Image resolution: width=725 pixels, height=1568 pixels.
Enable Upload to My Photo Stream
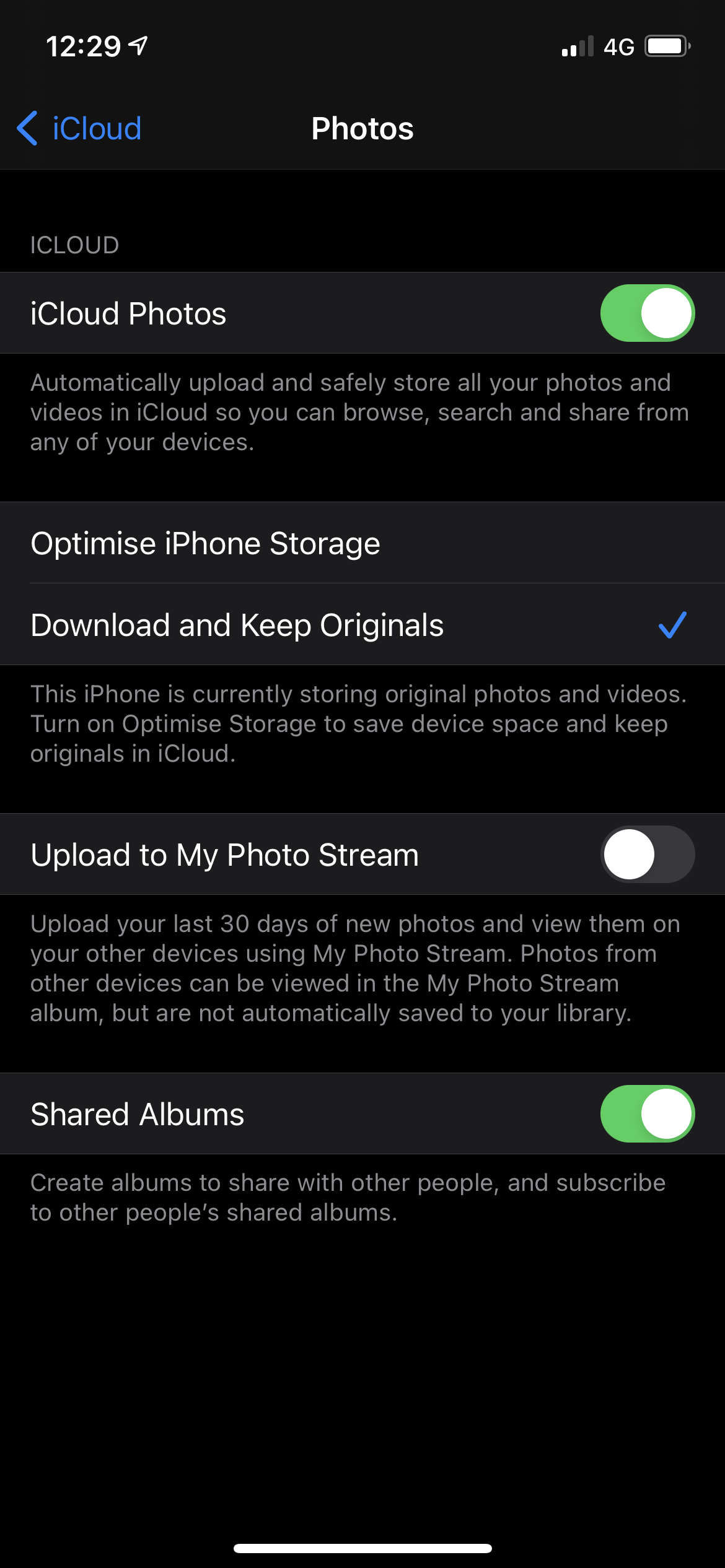(647, 855)
